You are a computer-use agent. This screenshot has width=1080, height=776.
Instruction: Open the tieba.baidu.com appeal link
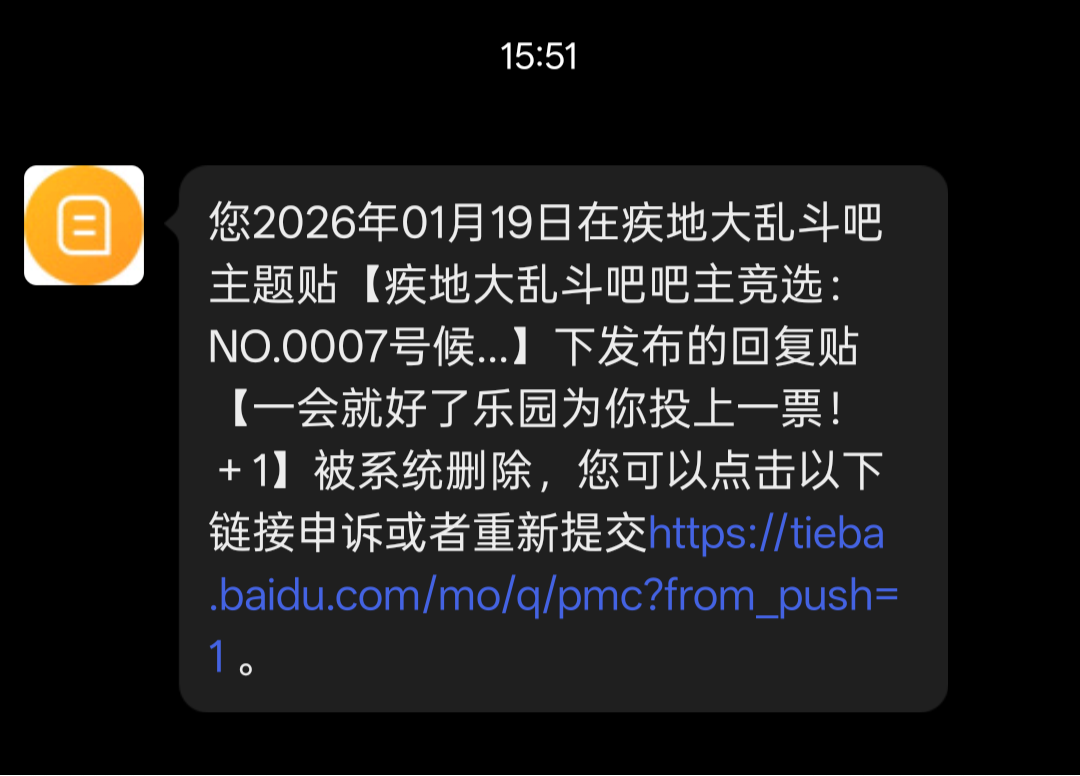tap(553, 596)
